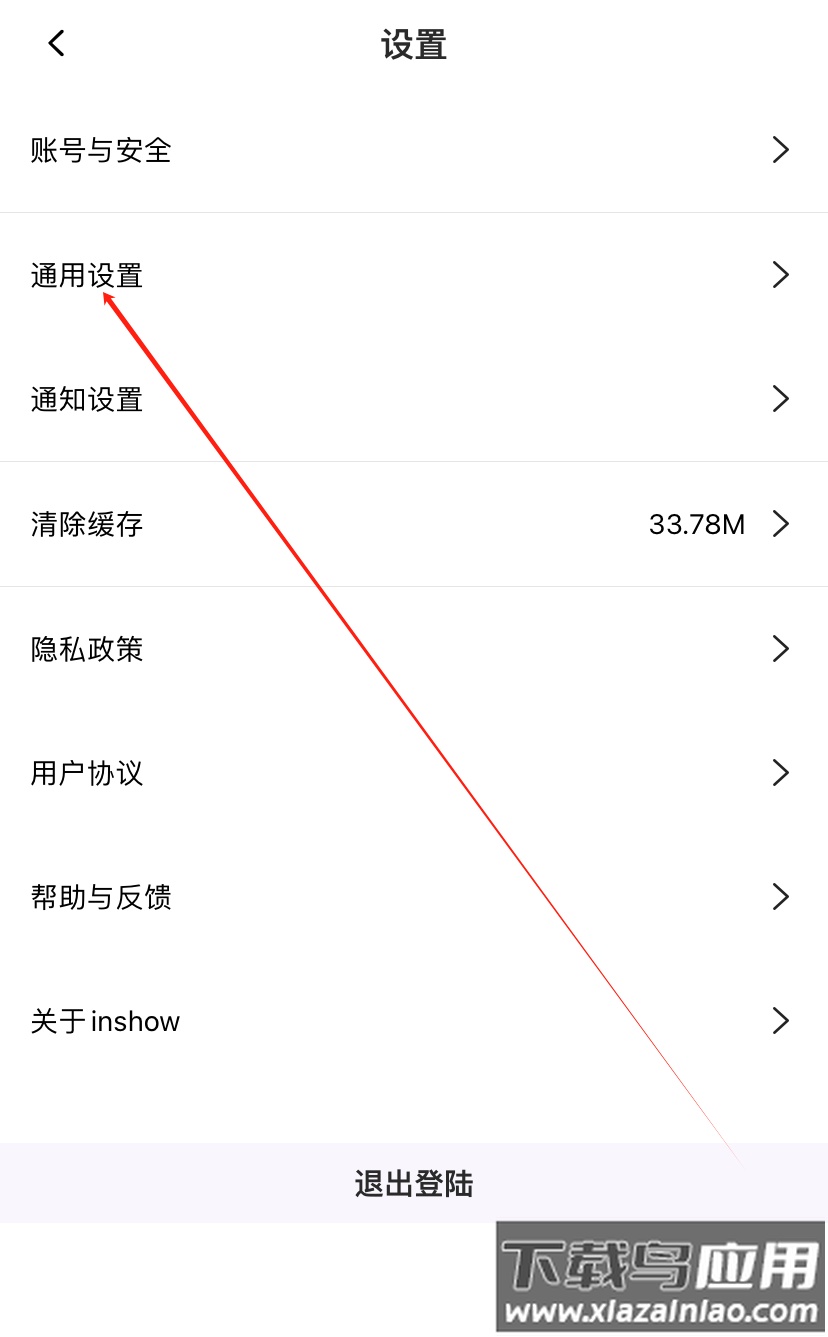828x1337 pixels.
Task: Tap the 退出登陆 button
Action: pos(413,1184)
